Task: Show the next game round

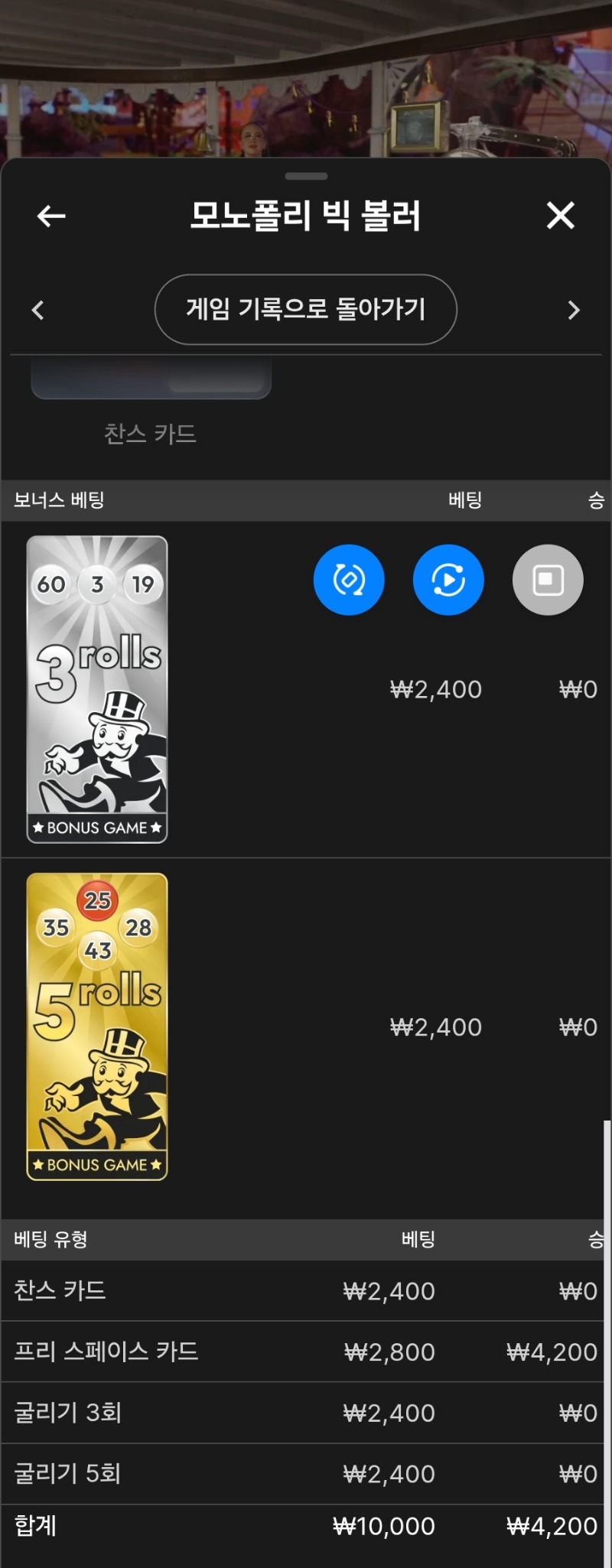Action: pos(574,310)
